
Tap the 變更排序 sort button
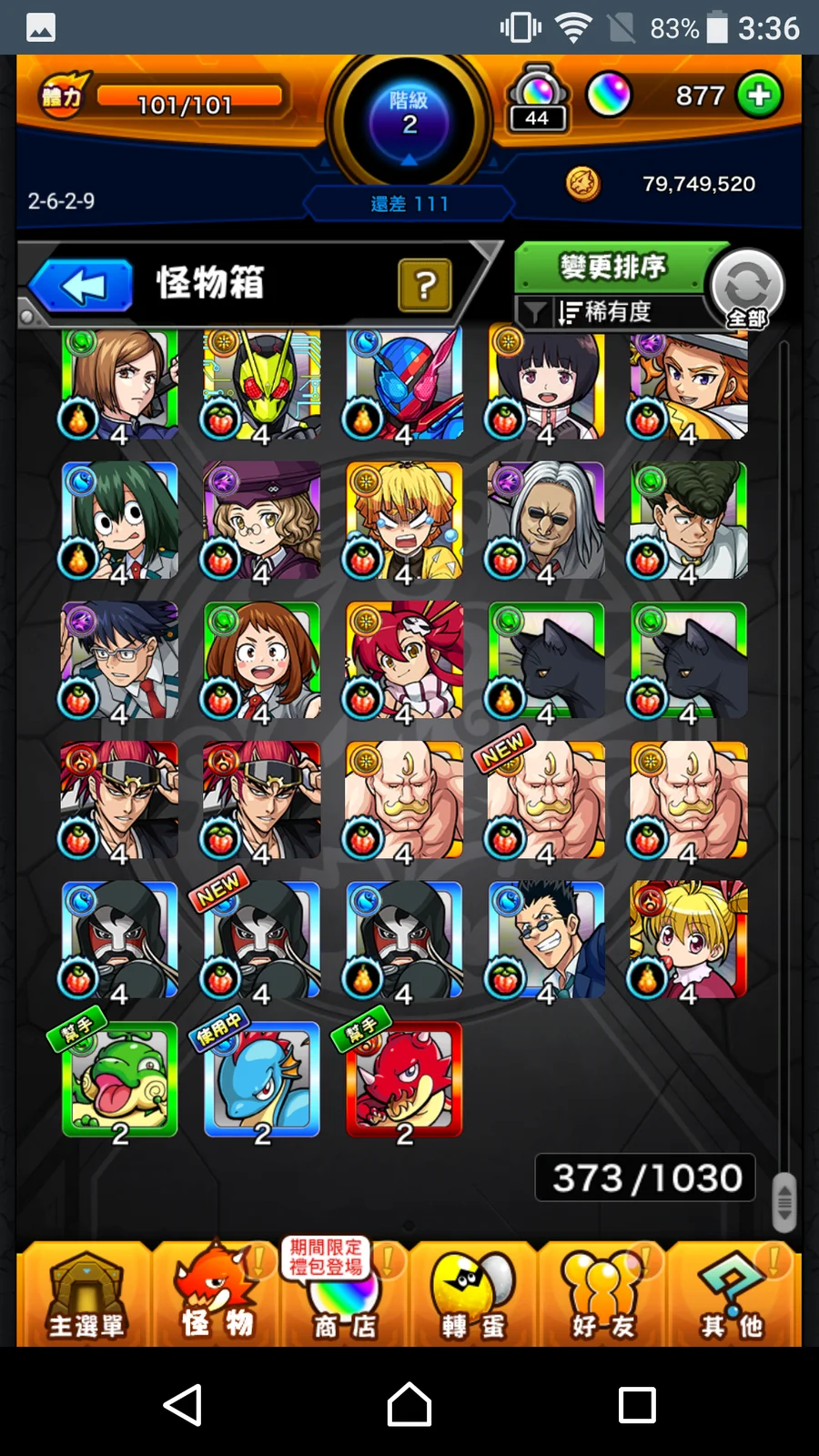(612, 268)
